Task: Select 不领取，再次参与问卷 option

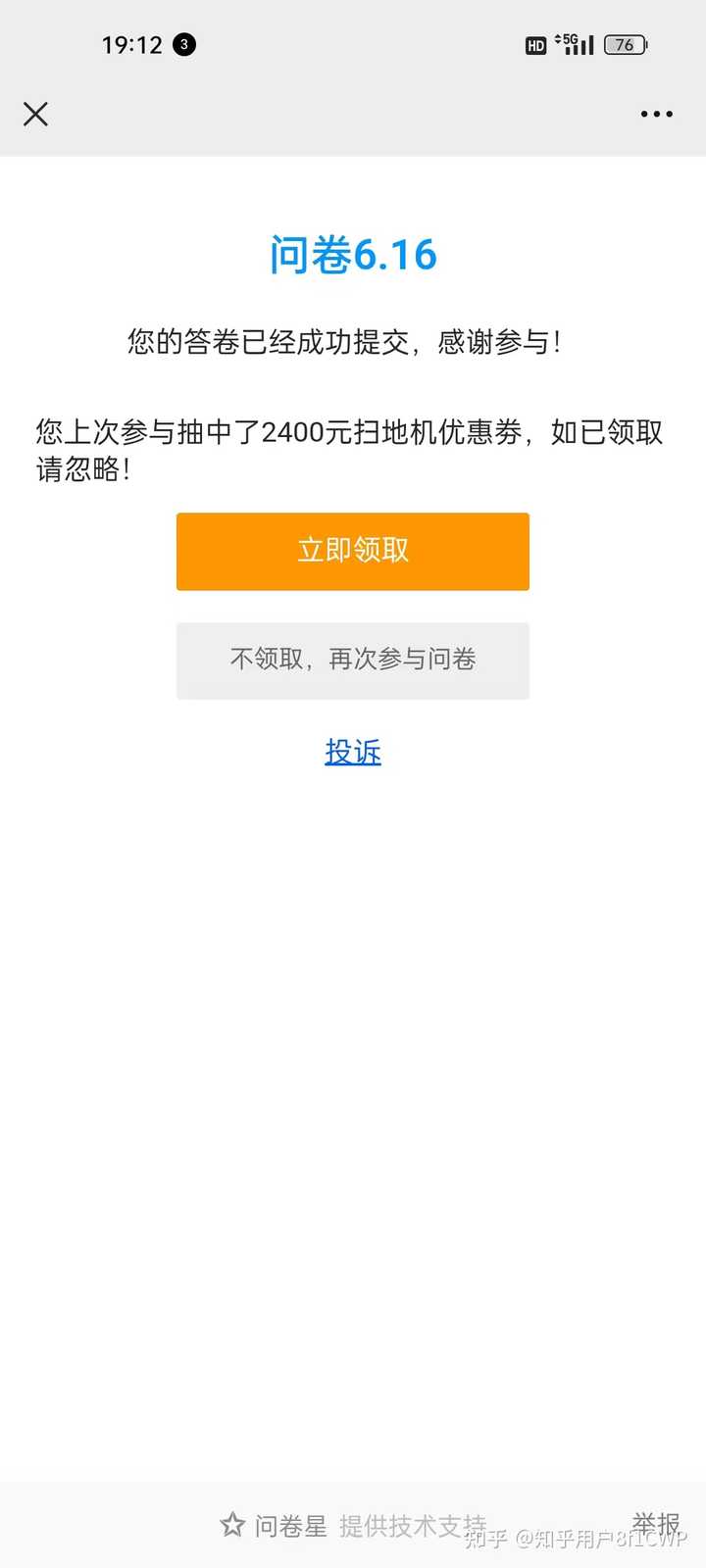Action: (352, 661)
